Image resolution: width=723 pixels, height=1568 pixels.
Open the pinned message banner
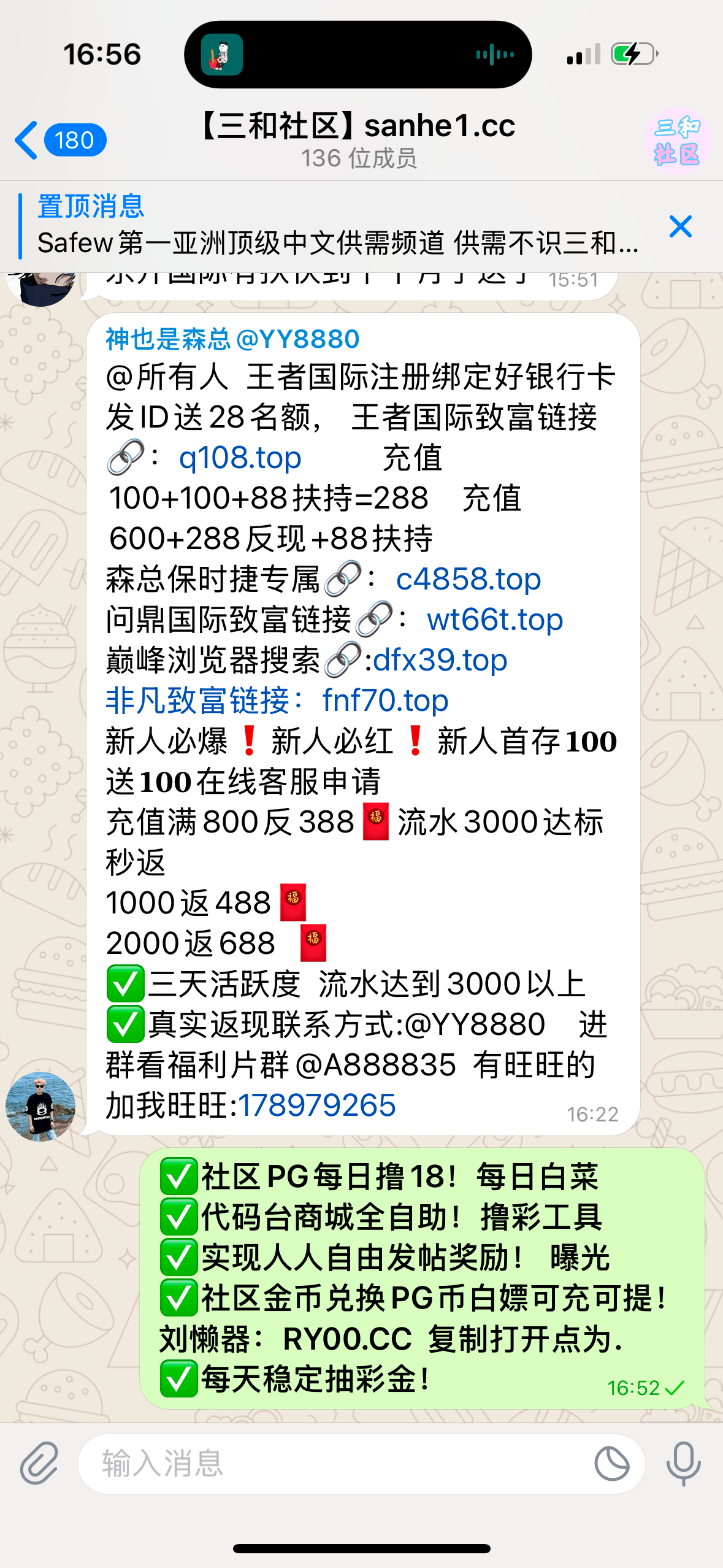tap(337, 226)
